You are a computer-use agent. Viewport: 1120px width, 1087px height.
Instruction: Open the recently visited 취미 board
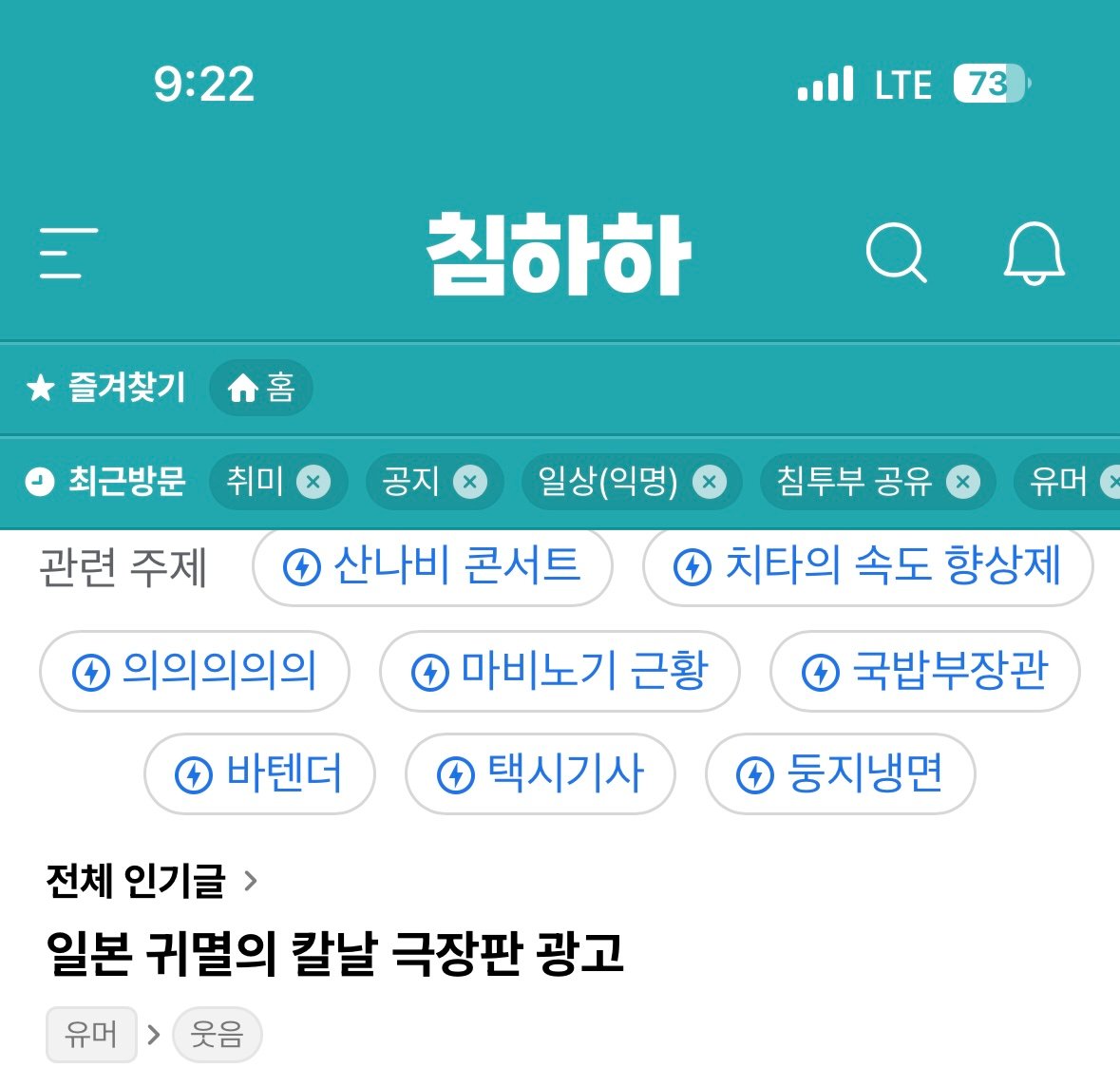click(255, 482)
